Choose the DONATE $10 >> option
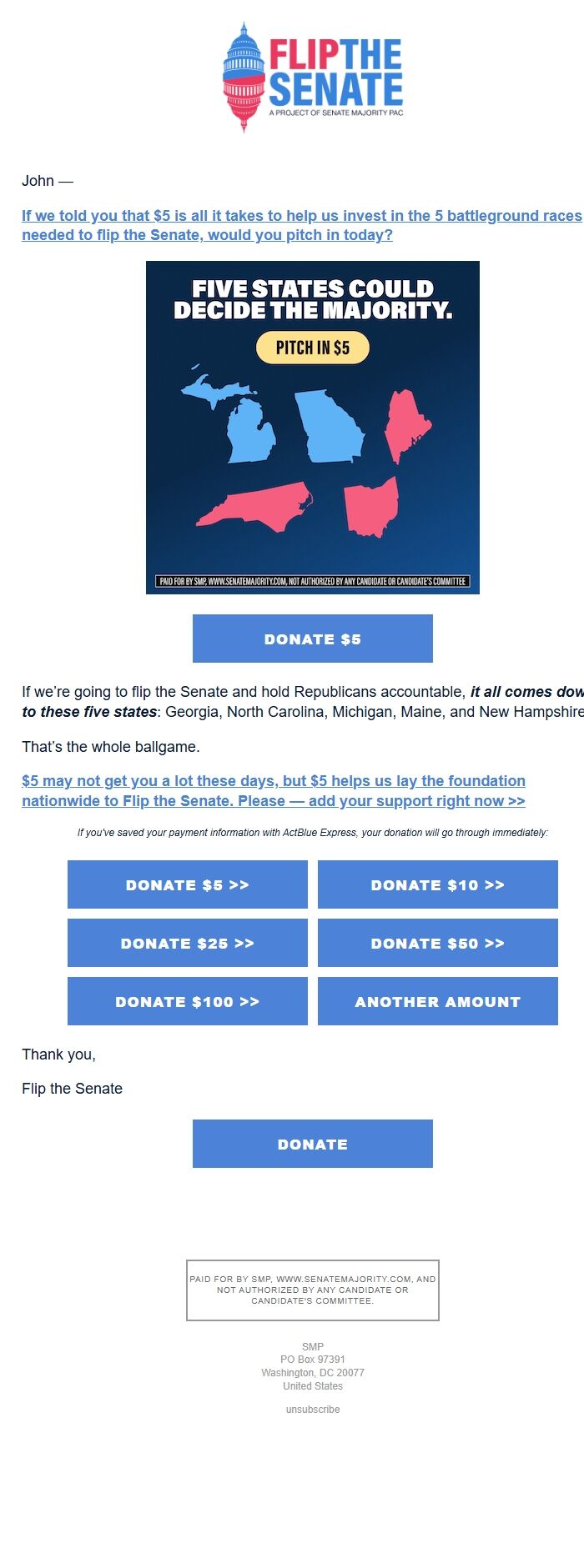Viewport: 584px width, 1568px height. click(437, 884)
